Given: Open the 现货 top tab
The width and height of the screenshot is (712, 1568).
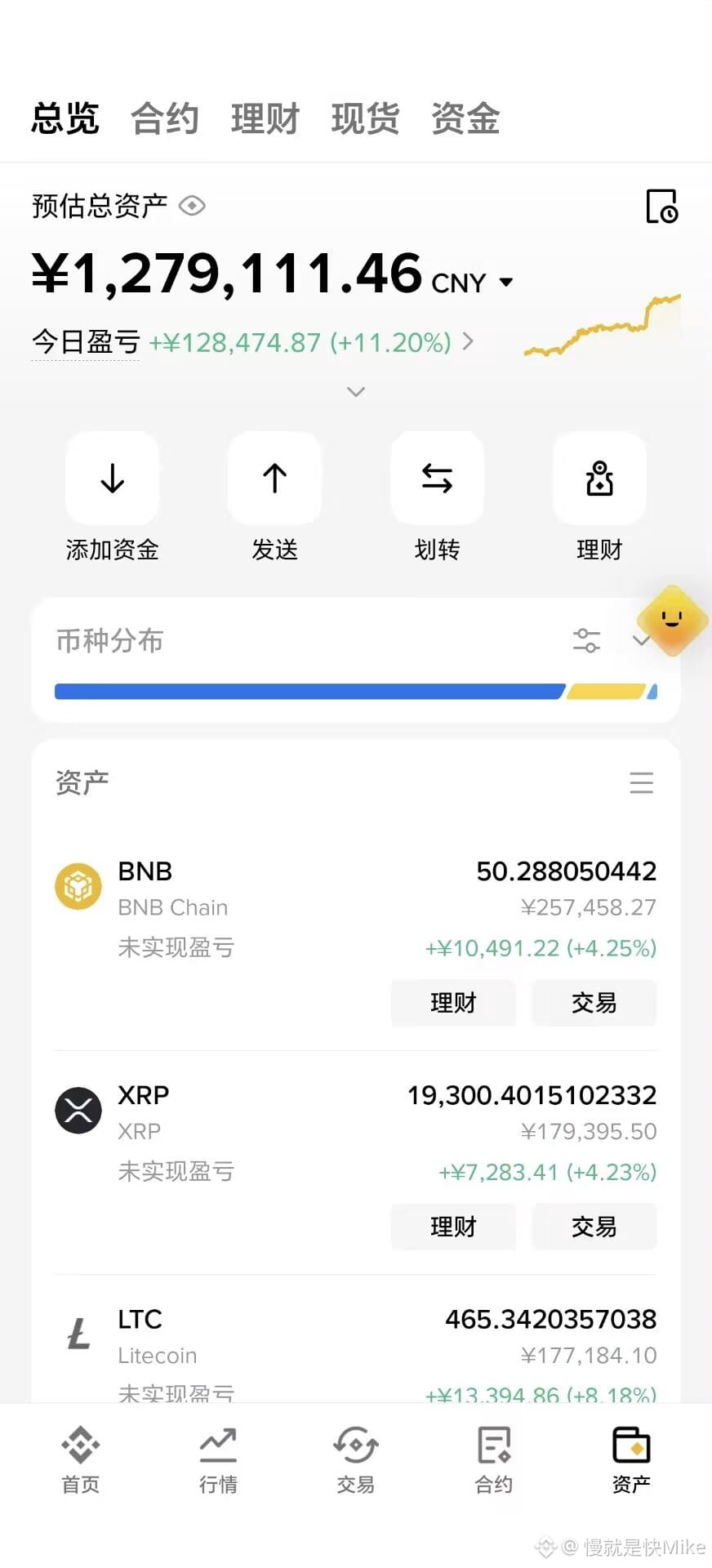Looking at the screenshot, I should (x=365, y=118).
